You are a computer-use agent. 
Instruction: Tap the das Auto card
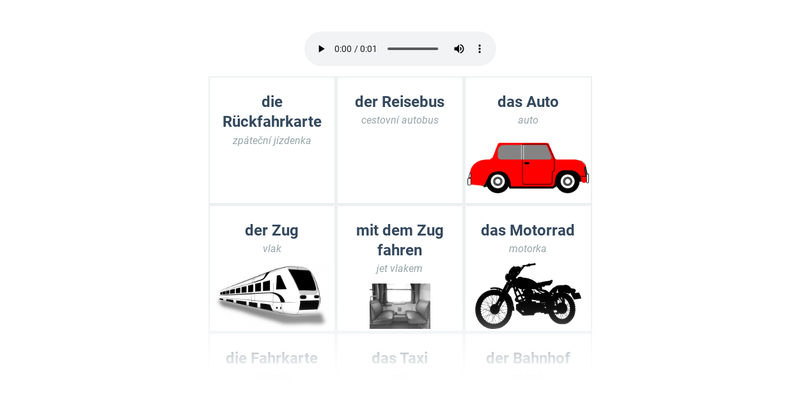pos(528,140)
